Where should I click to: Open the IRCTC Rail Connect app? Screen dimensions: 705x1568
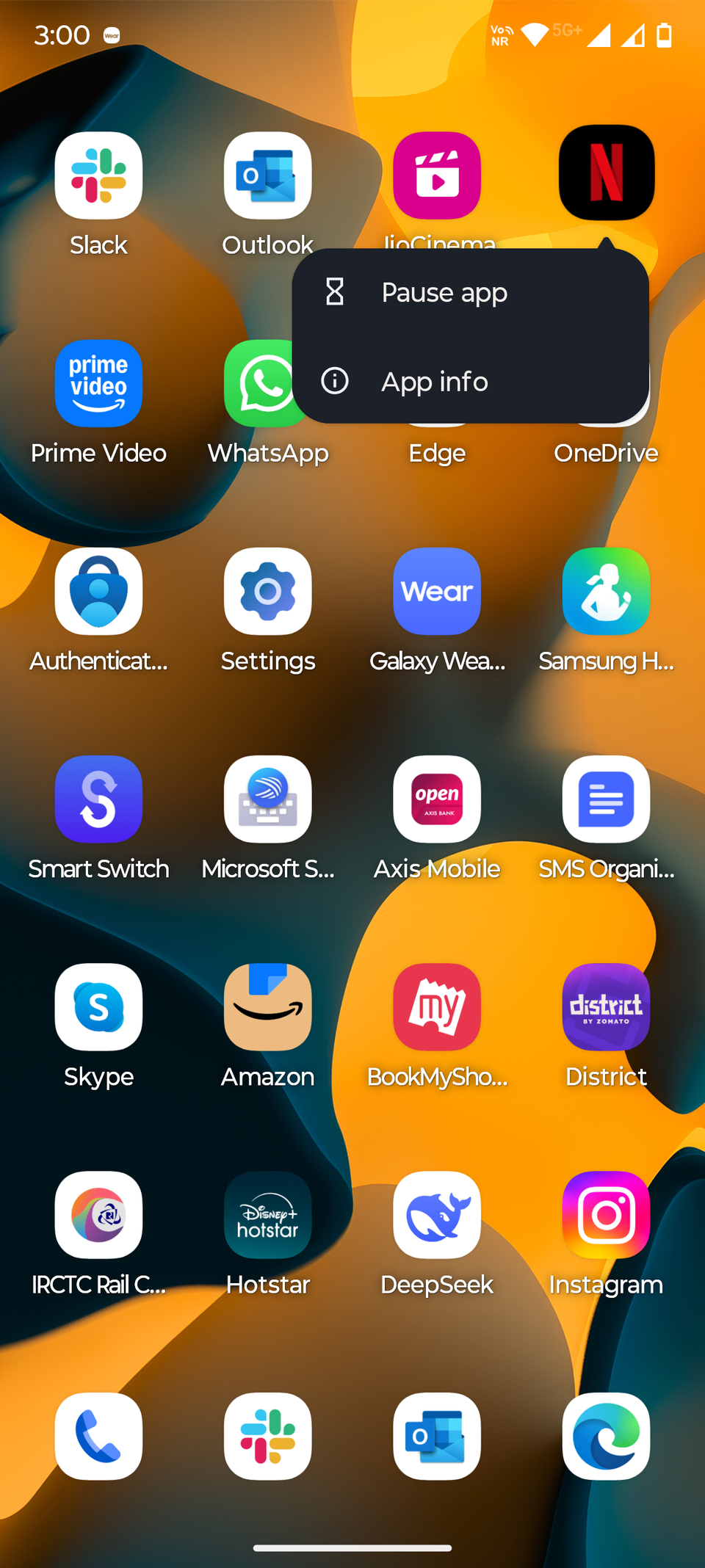[98, 1216]
